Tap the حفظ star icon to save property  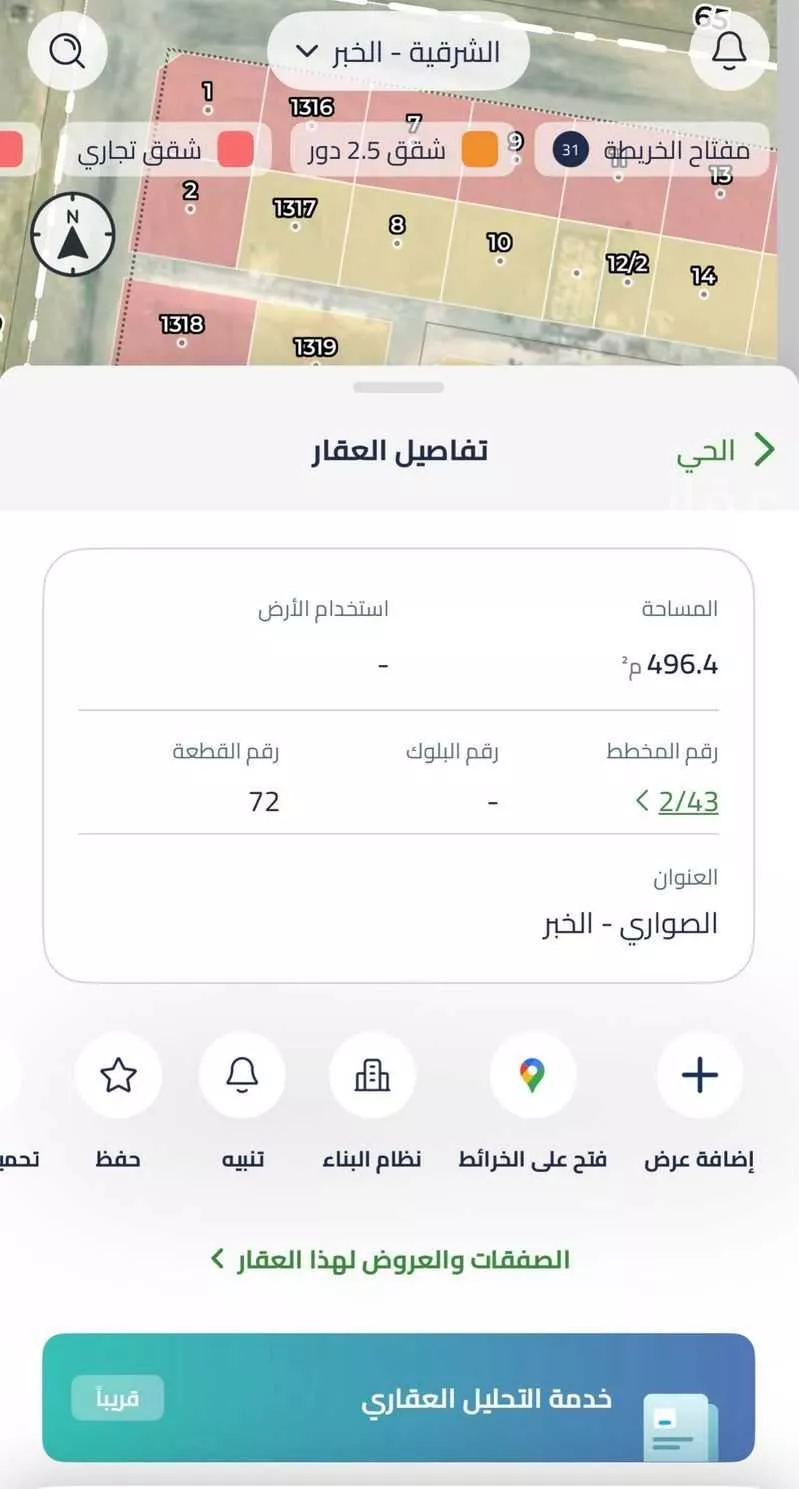[118, 1075]
